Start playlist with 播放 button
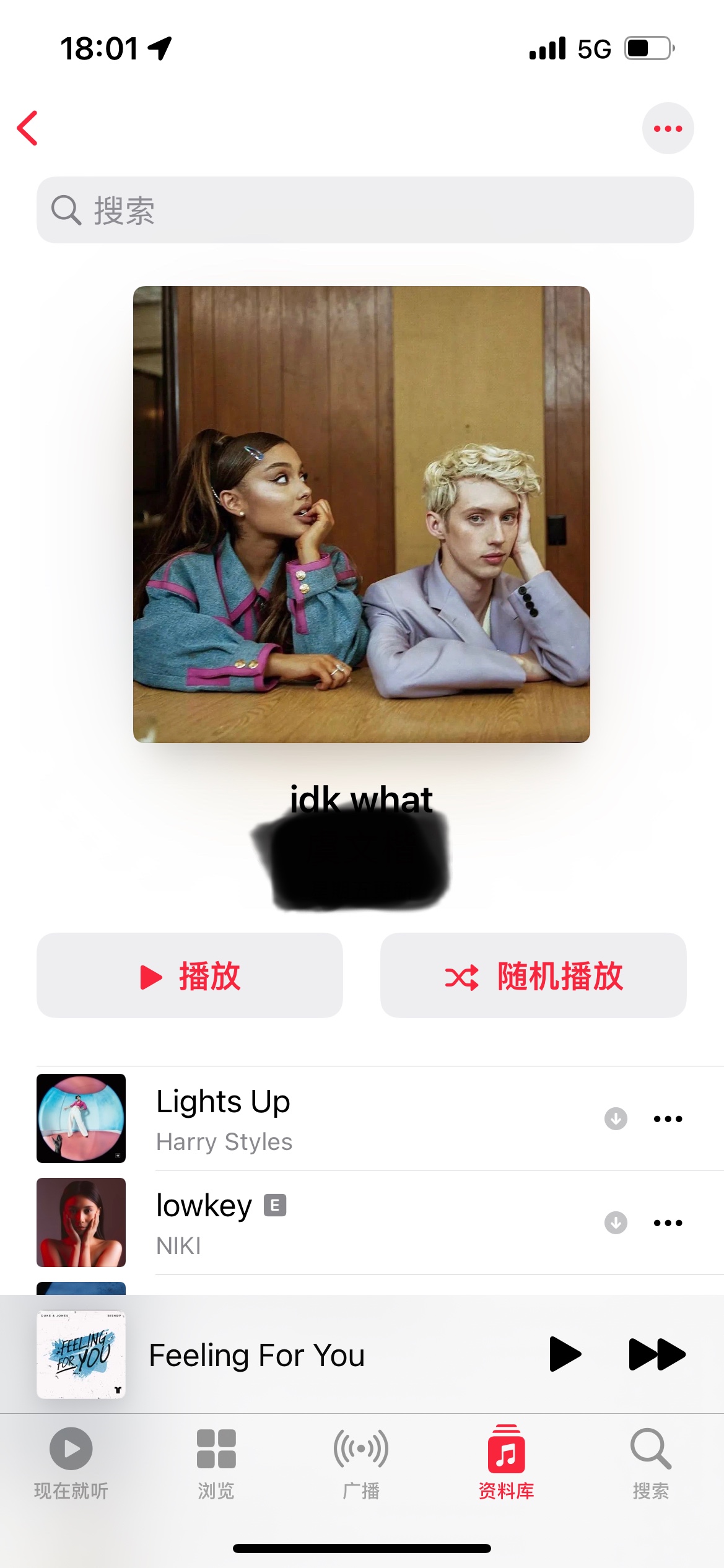 tap(190, 976)
